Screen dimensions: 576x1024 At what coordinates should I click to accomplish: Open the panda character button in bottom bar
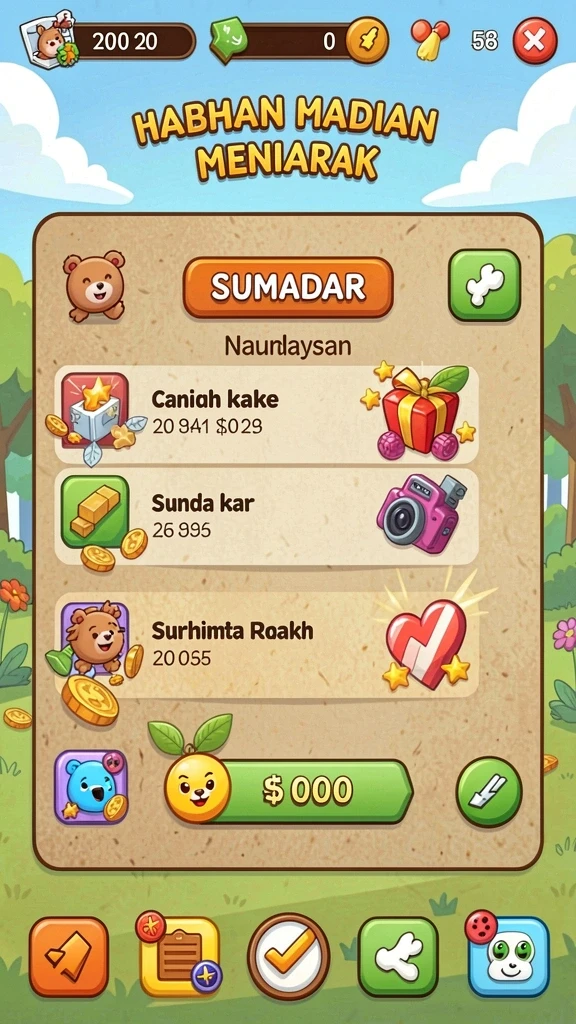click(x=509, y=955)
